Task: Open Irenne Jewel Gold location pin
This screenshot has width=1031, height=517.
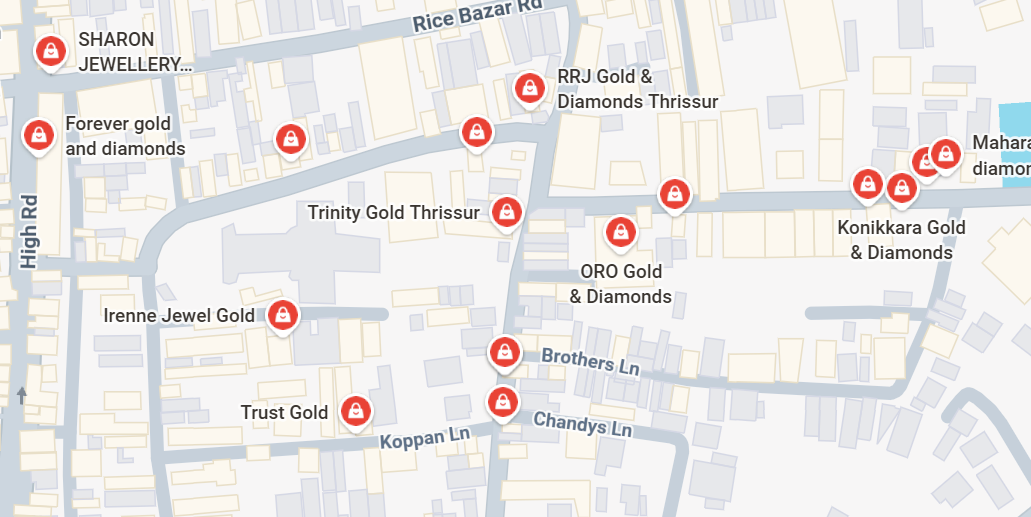Action: click(283, 315)
